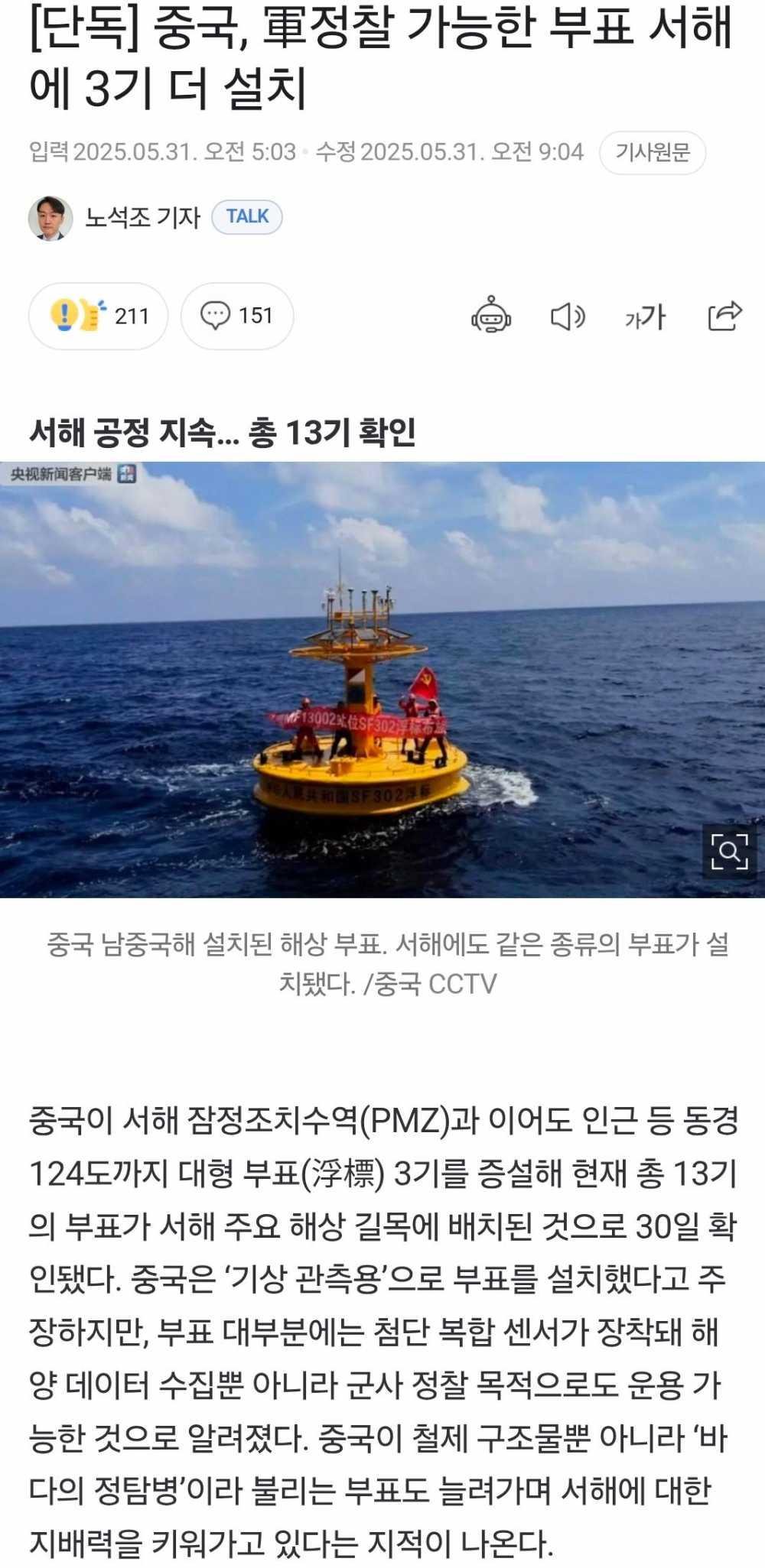The image size is (765, 1568).
Task: Share this article
Action: 724,315
